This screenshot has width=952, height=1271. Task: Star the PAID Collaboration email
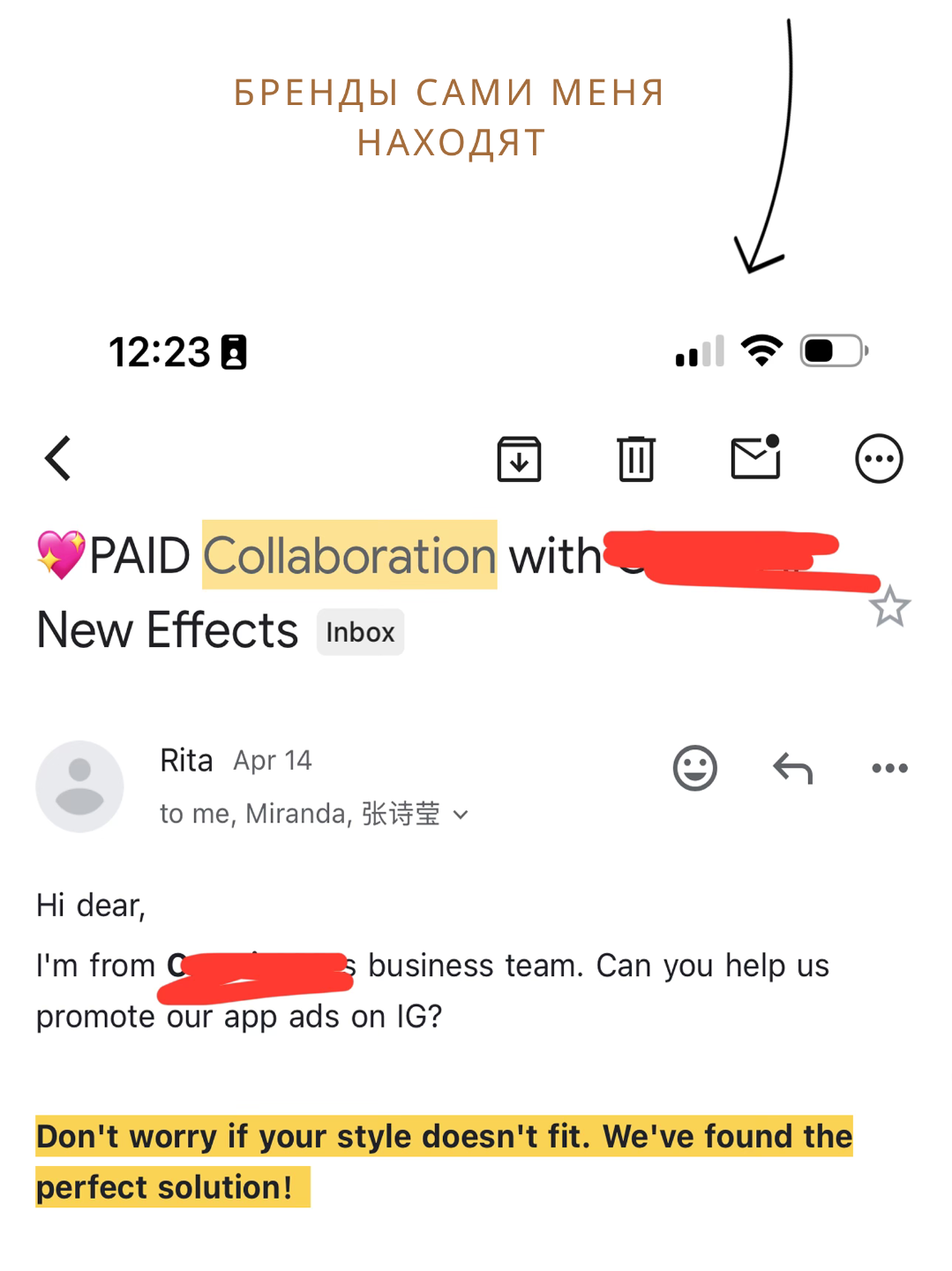[889, 607]
